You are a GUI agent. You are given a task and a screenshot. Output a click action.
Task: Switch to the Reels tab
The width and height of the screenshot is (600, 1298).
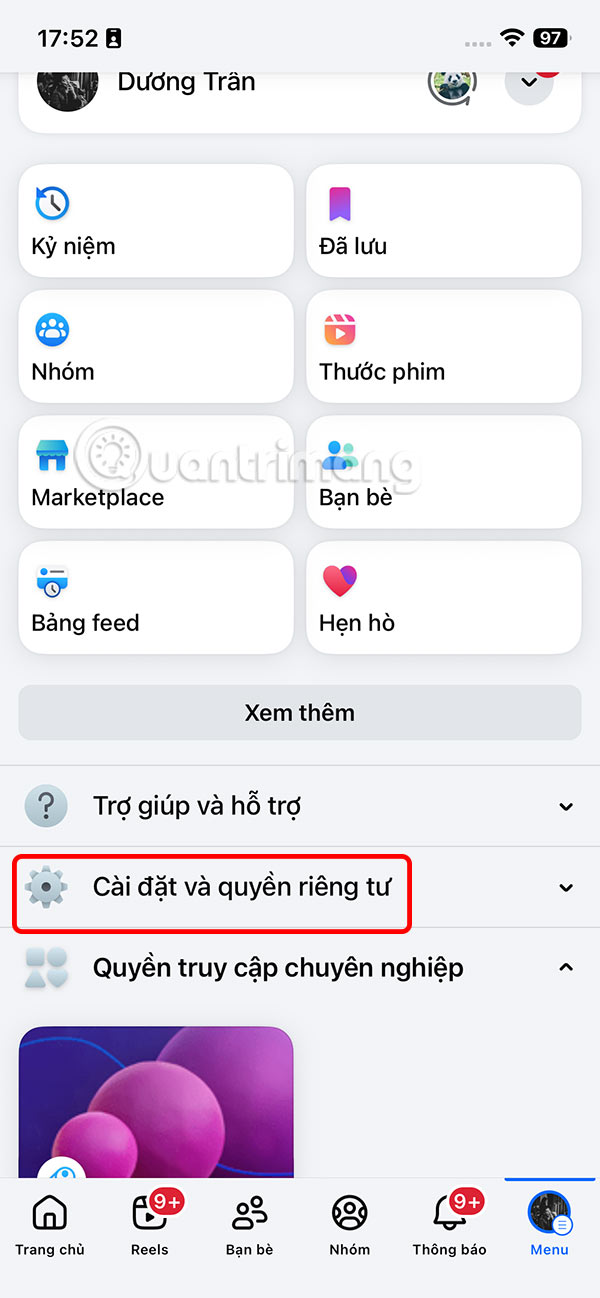pos(150,1225)
